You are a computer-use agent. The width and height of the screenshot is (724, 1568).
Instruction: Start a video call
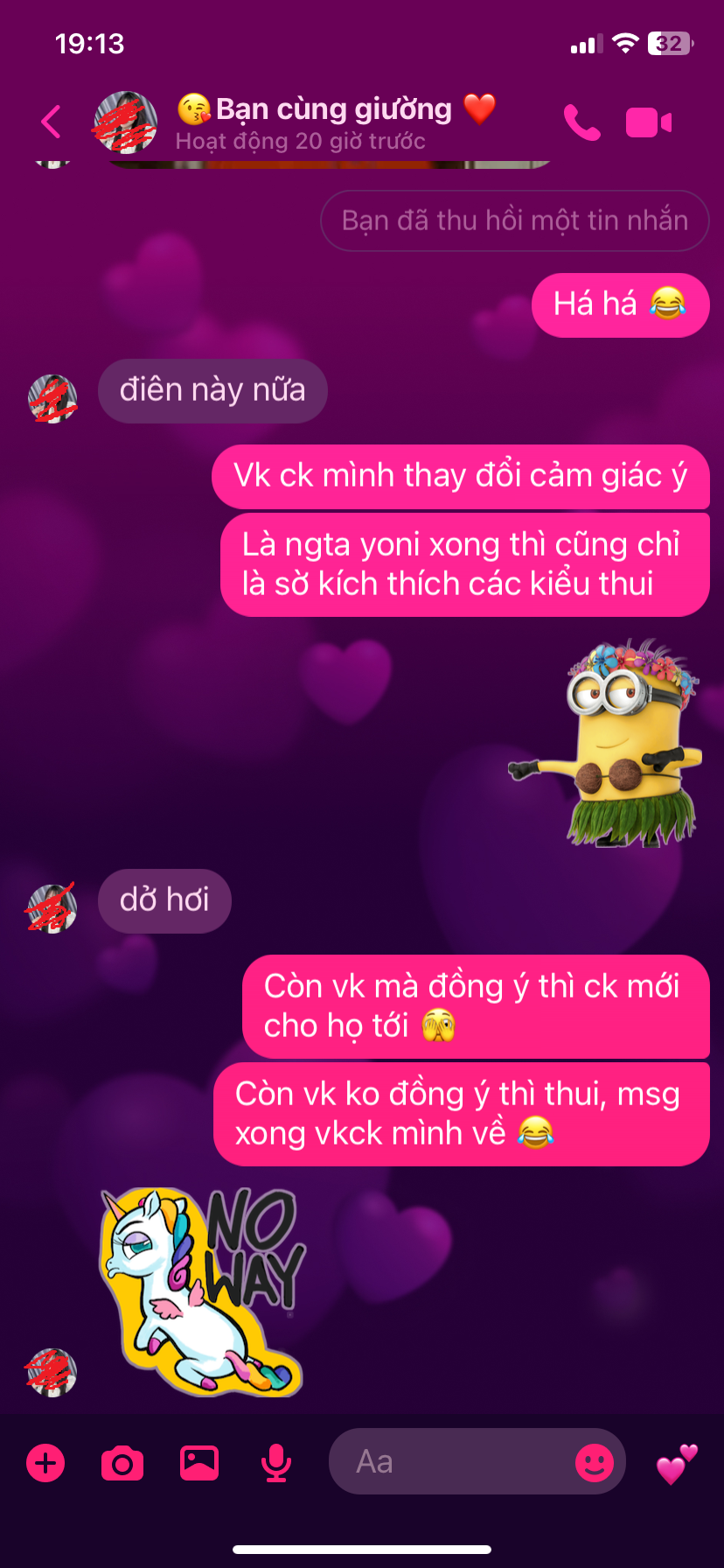(x=648, y=122)
